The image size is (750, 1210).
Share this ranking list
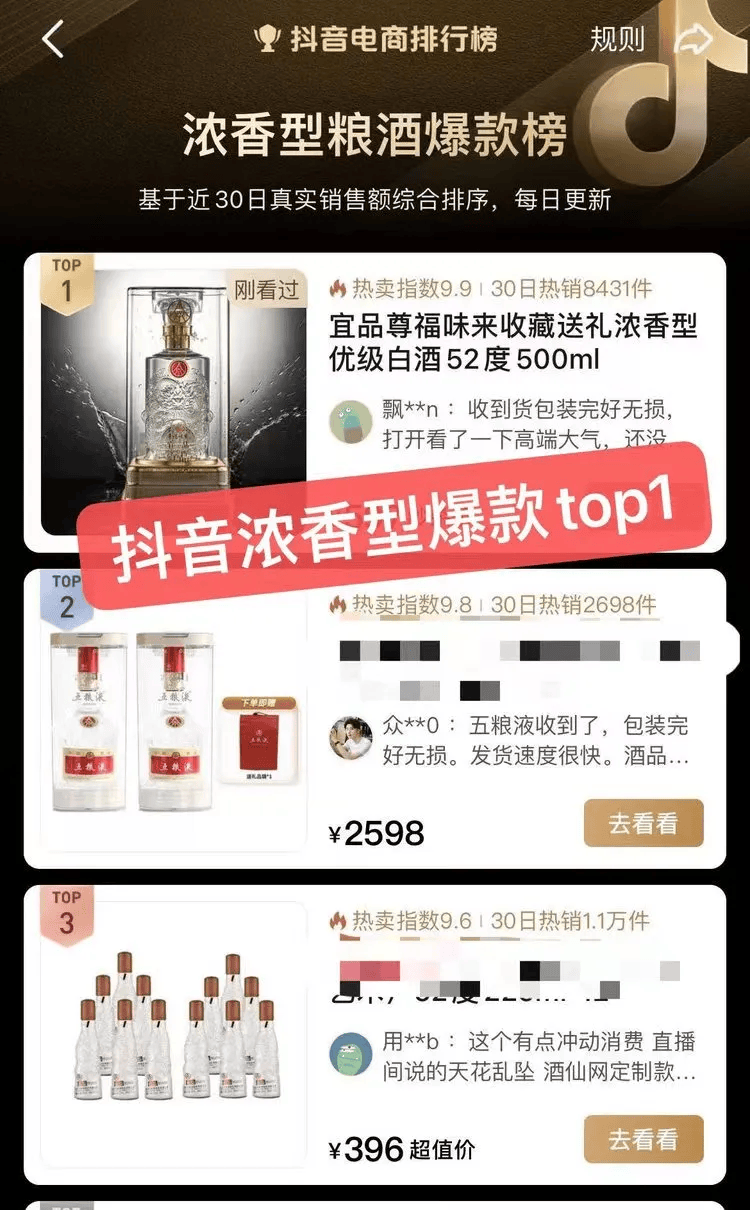(693, 40)
